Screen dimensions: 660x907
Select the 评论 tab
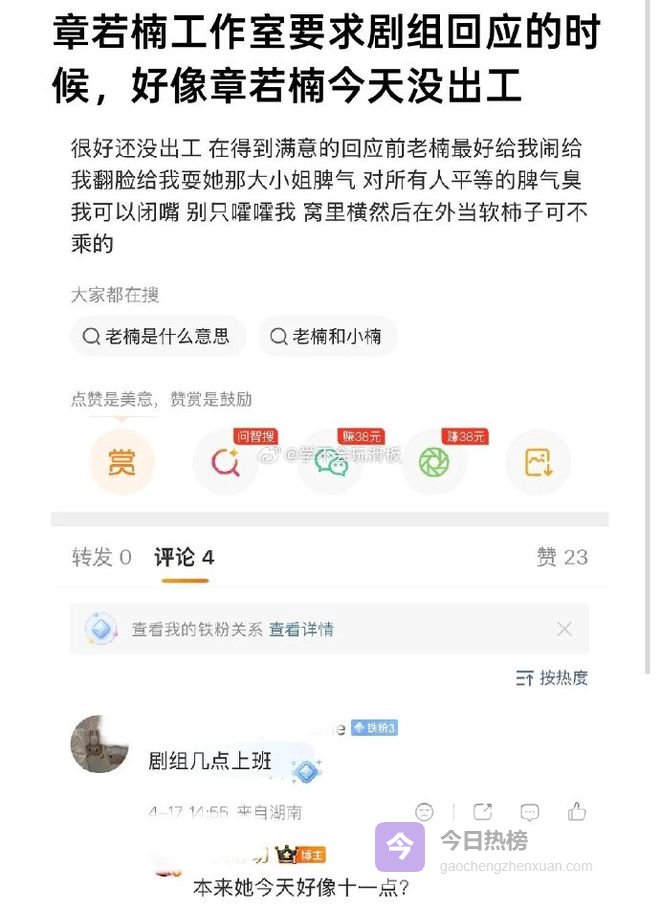[x=184, y=557]
